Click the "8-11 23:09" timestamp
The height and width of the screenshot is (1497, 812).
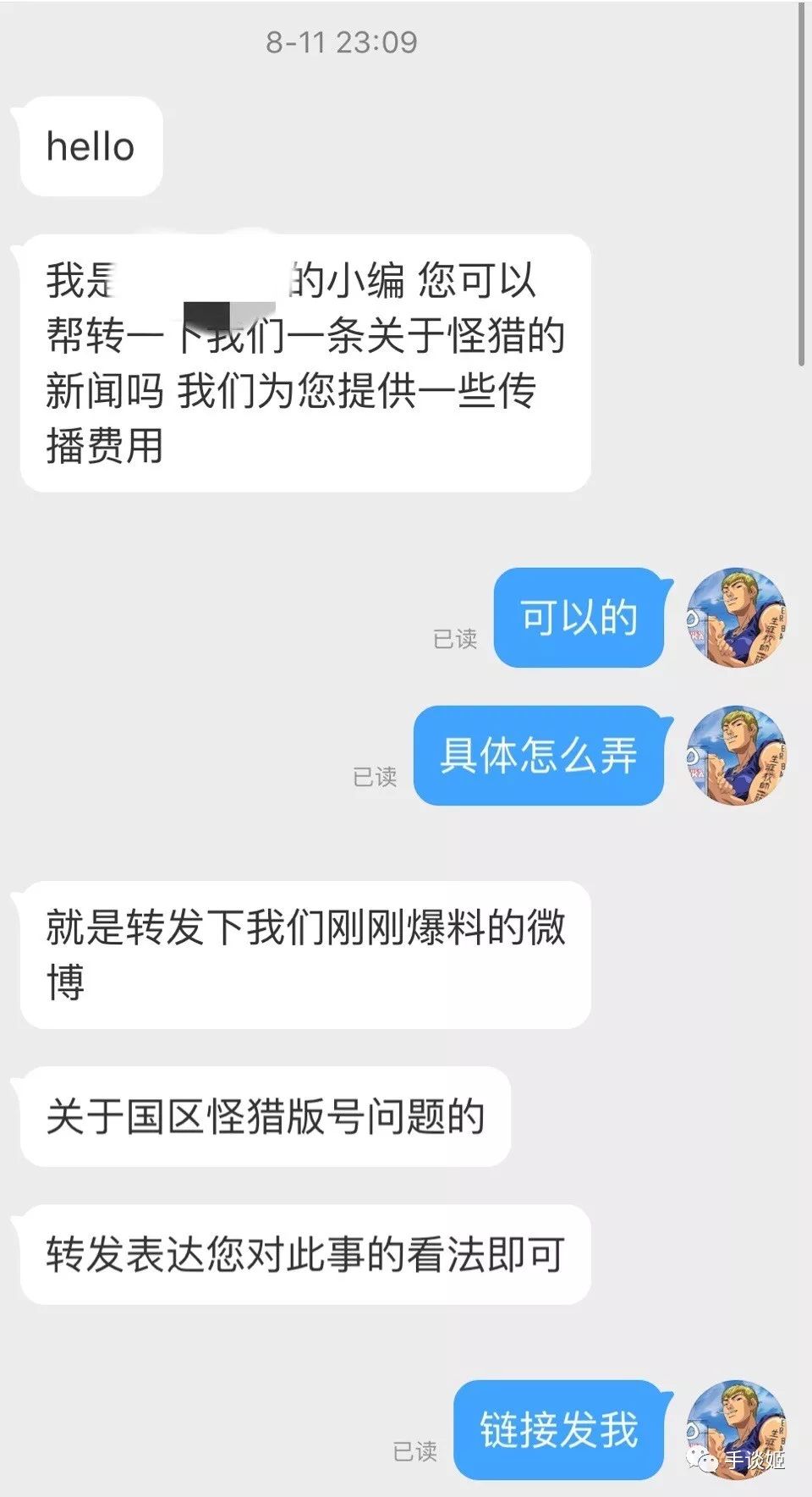pos(342,41)
